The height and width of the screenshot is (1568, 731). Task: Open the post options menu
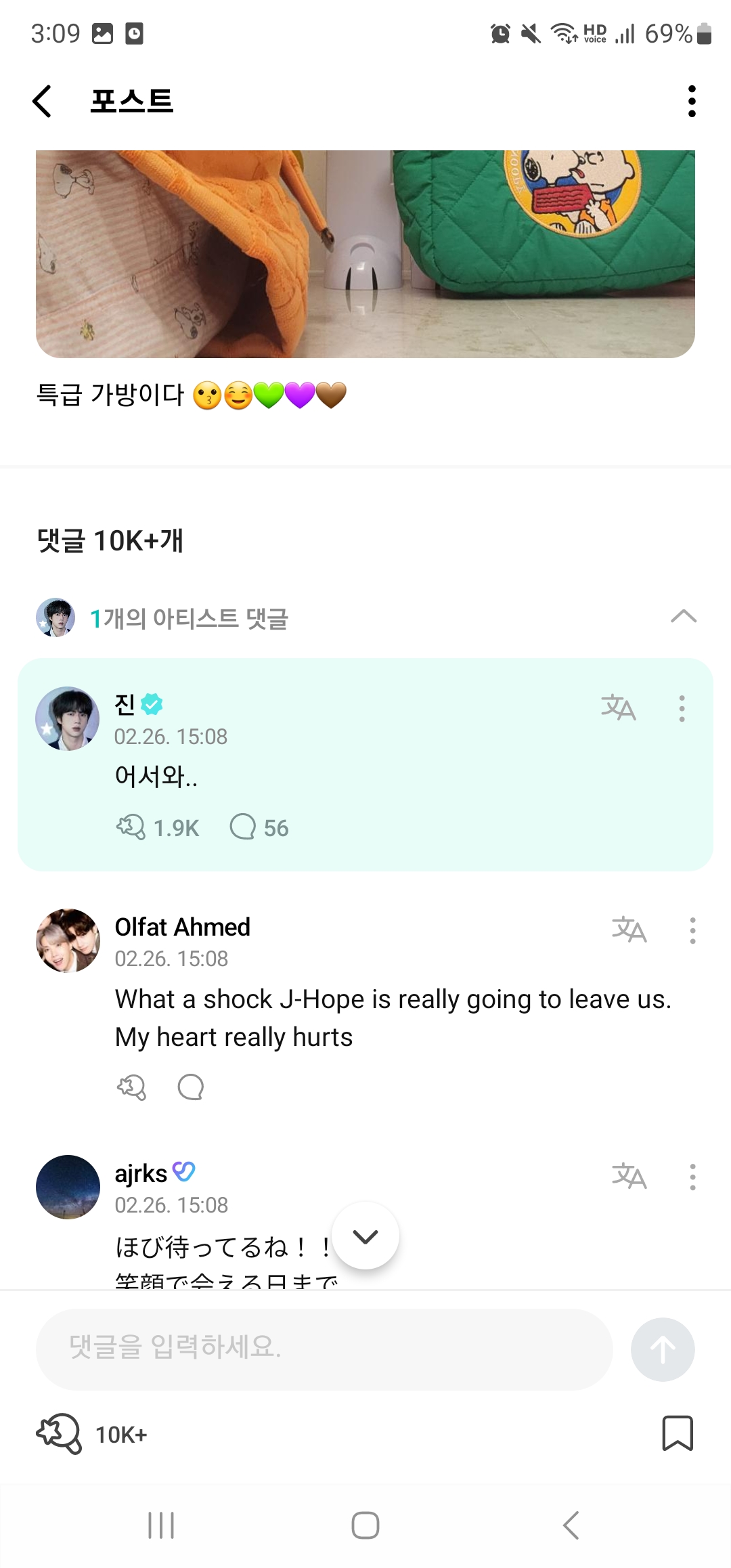[x=691, y=102]
